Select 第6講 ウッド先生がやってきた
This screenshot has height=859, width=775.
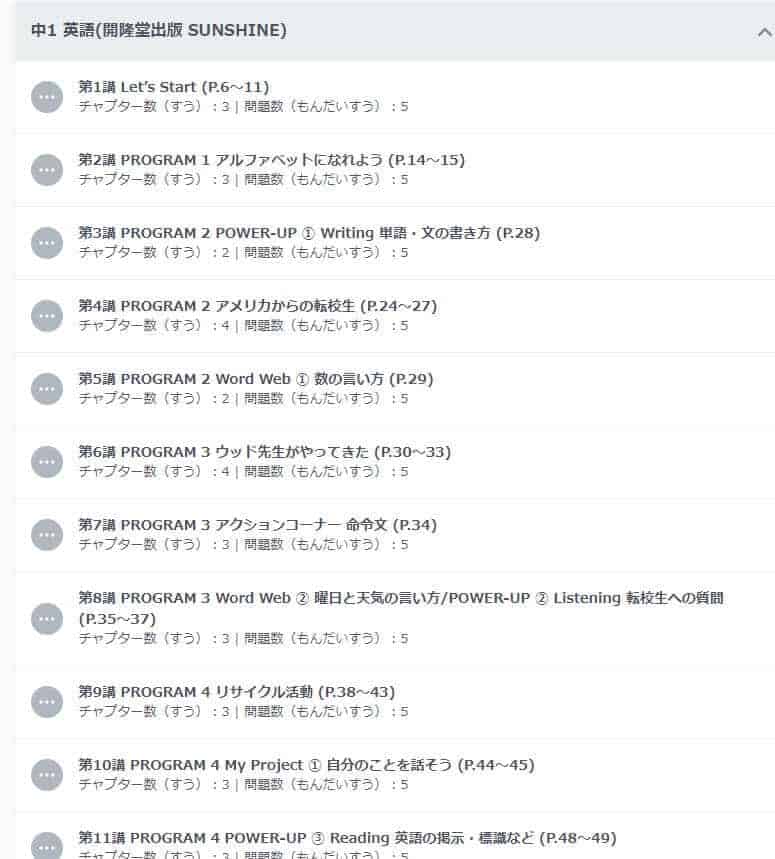pyautogui.click(x=264, y=452)
